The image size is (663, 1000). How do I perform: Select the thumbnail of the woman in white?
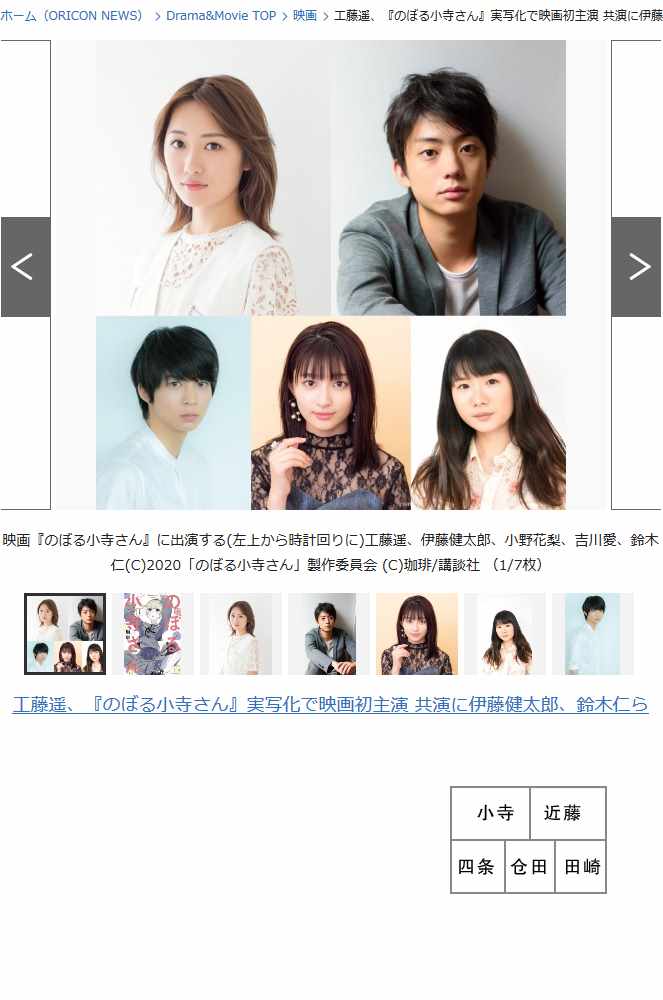point(241,634)
